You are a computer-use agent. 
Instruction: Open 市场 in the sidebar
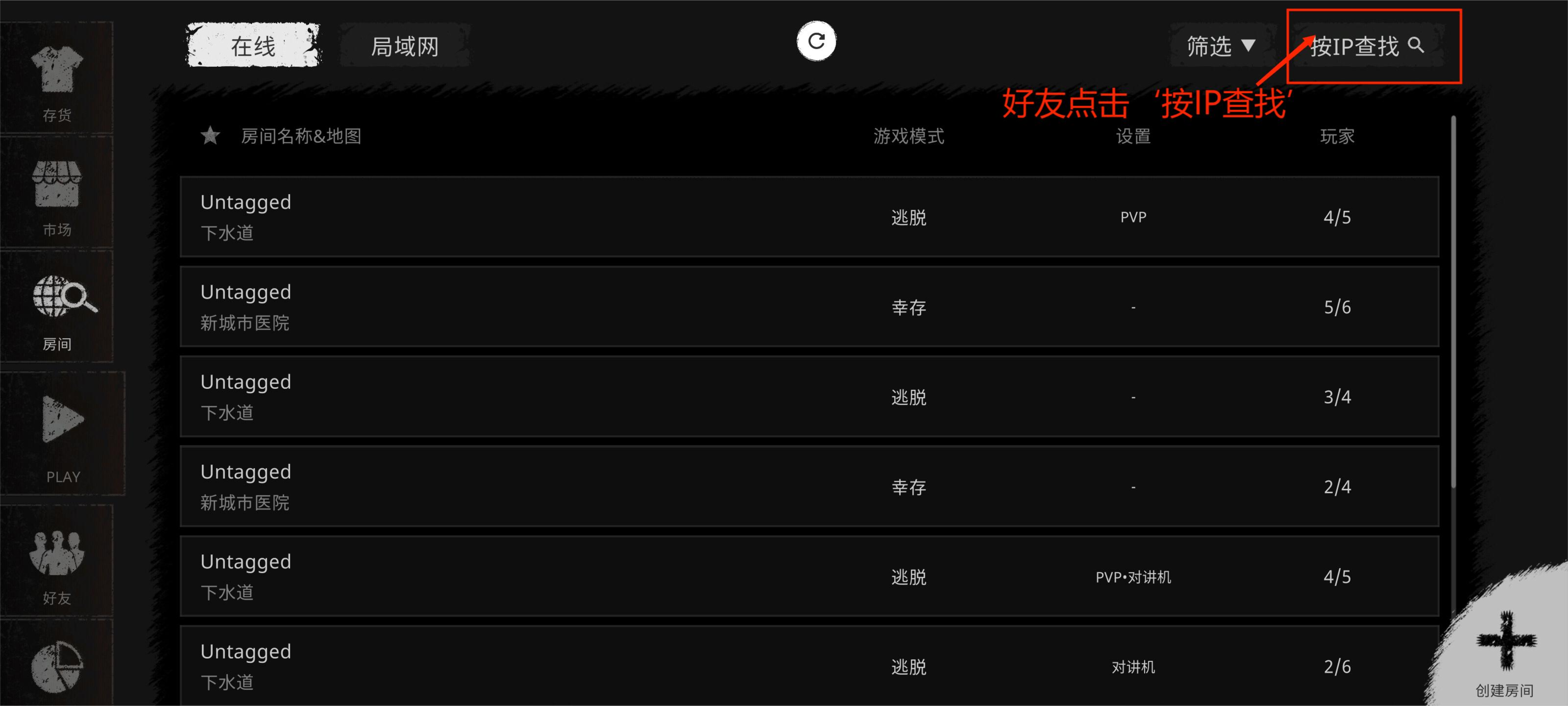point(57,195)
